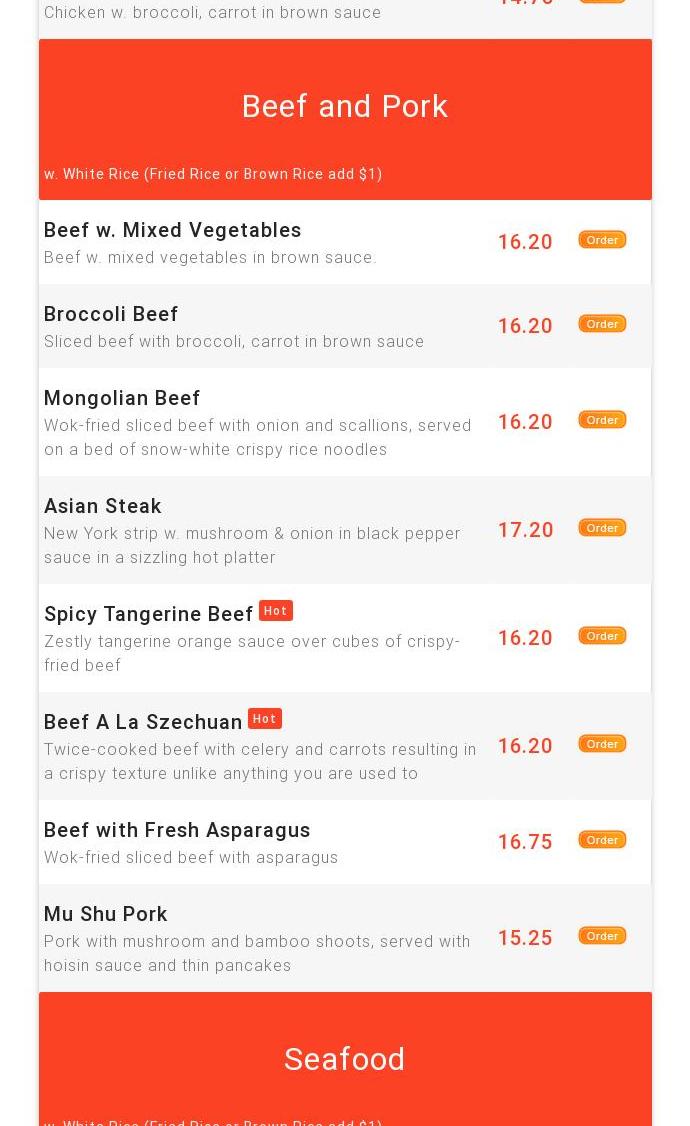Order the Beef A La Szechuan
This screenshot has height=1126, width=690.
pos(602,744)
